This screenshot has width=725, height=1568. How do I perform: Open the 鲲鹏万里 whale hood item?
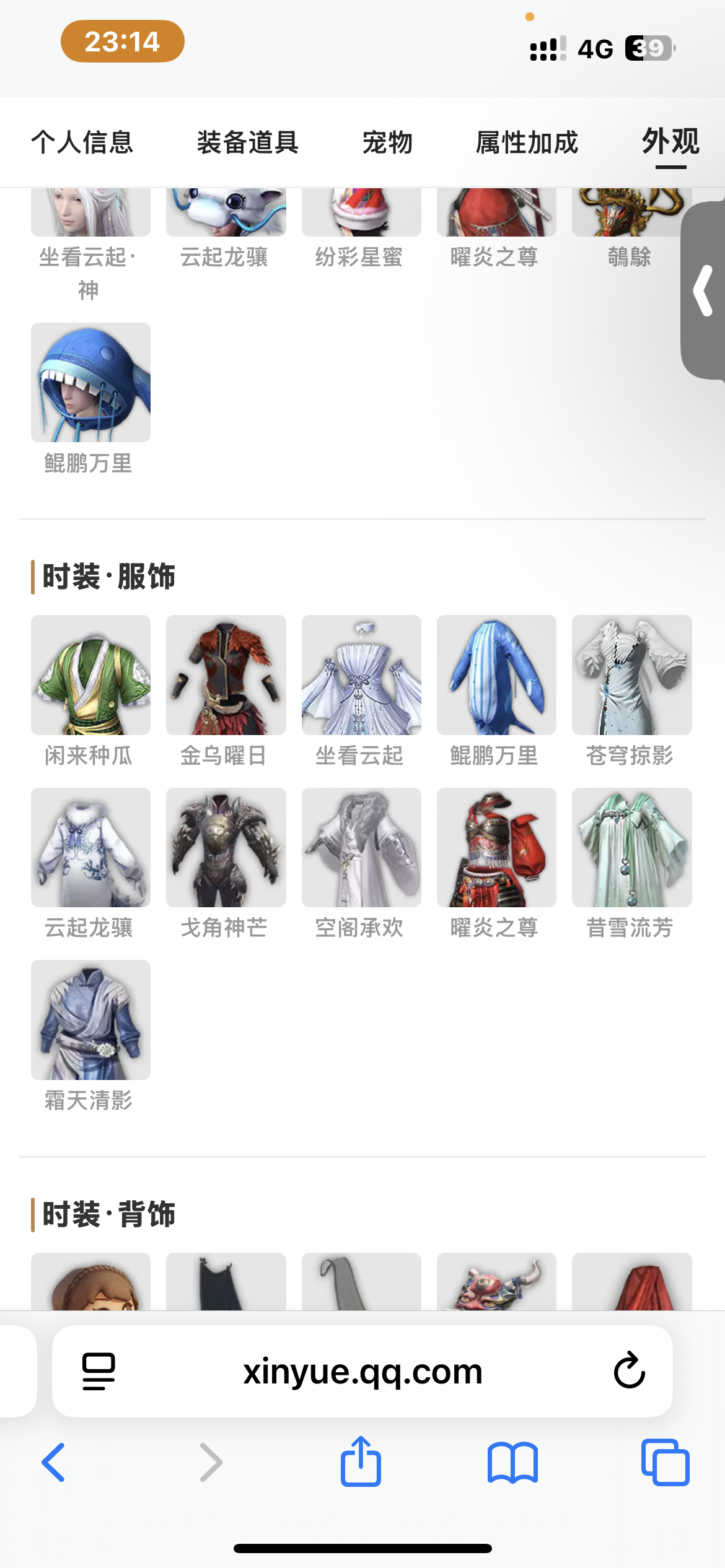click(x=90, y=382)
